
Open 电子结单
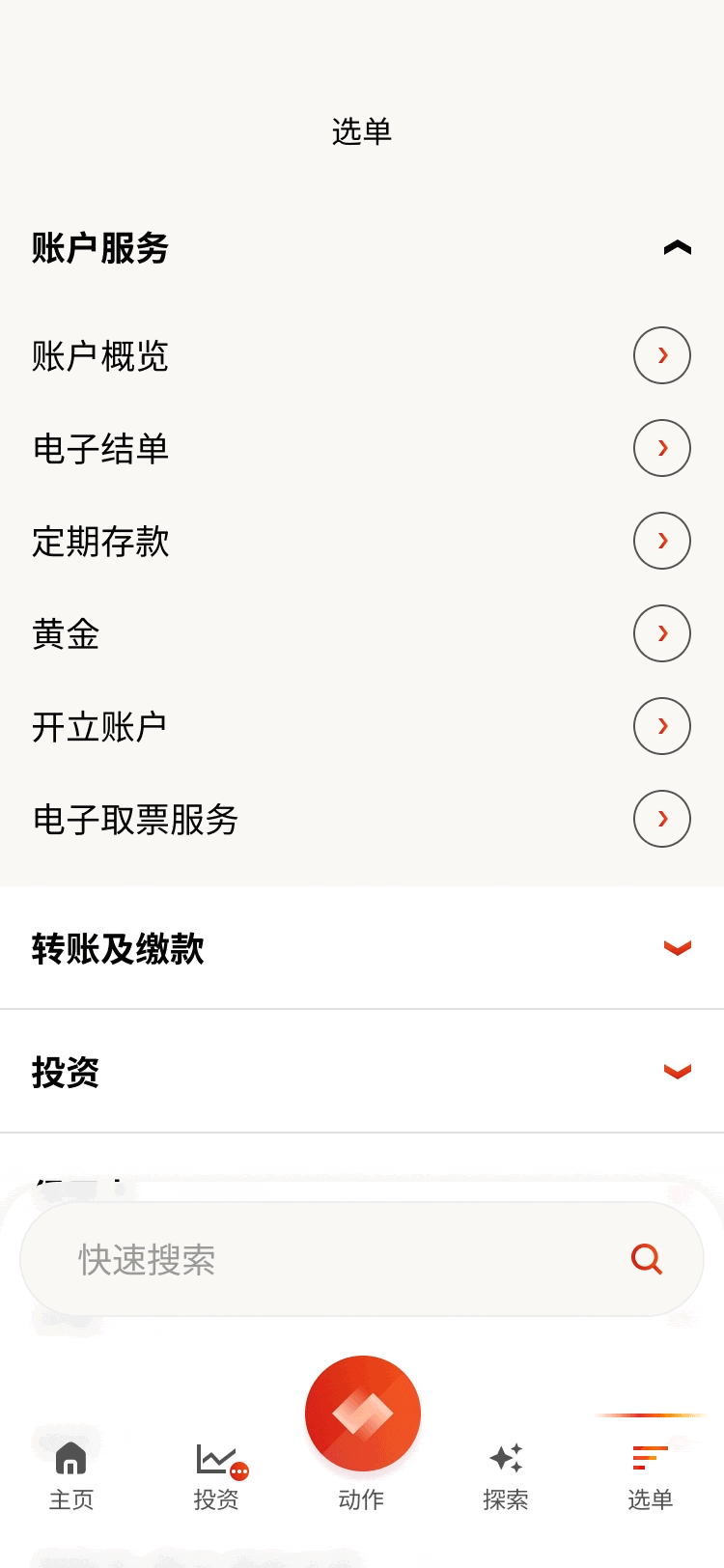pyautogui.click(x=362, y=448)
